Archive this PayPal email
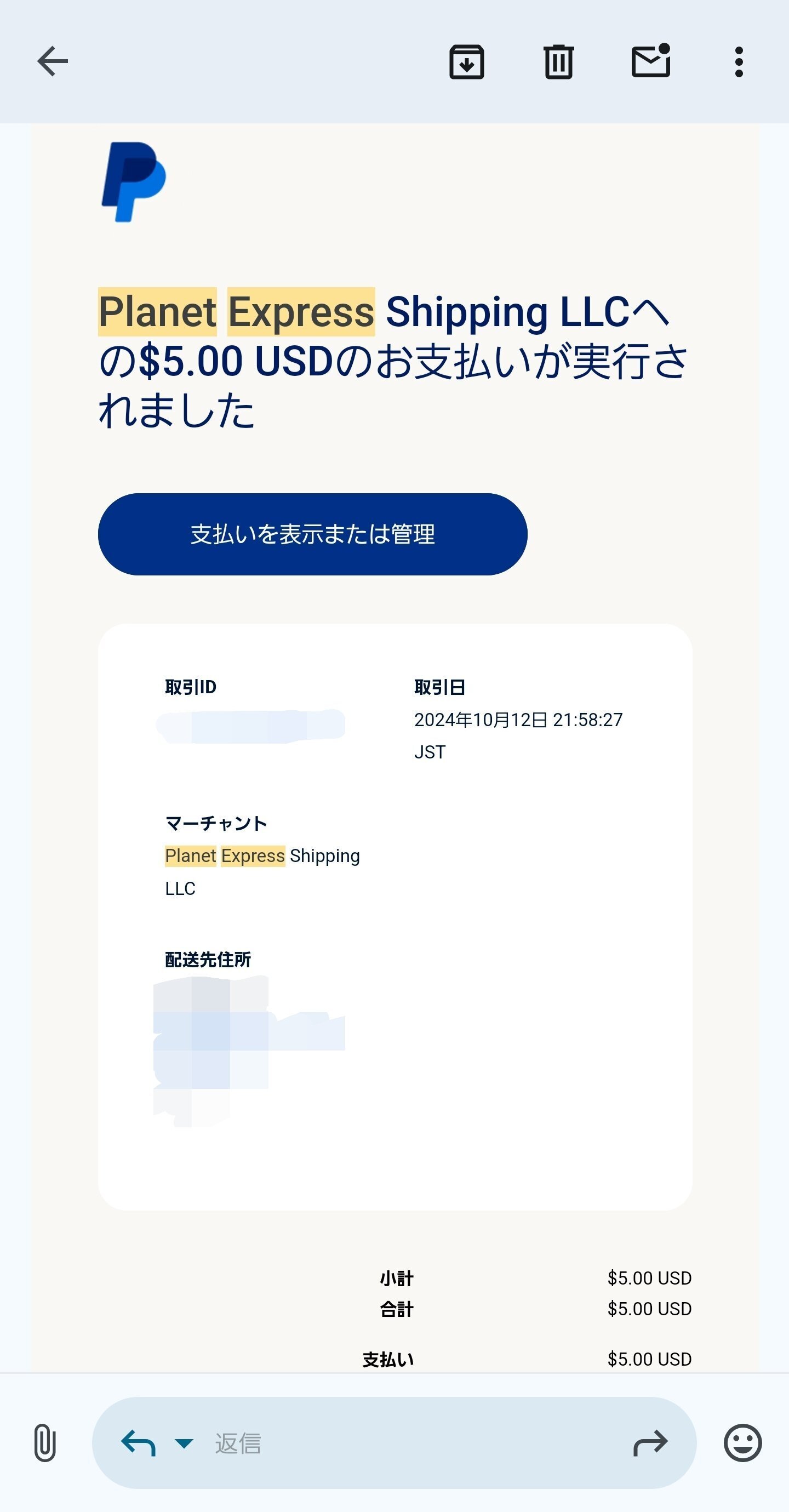This screenshot has height=1512, width=789. (x=467, y=61)
